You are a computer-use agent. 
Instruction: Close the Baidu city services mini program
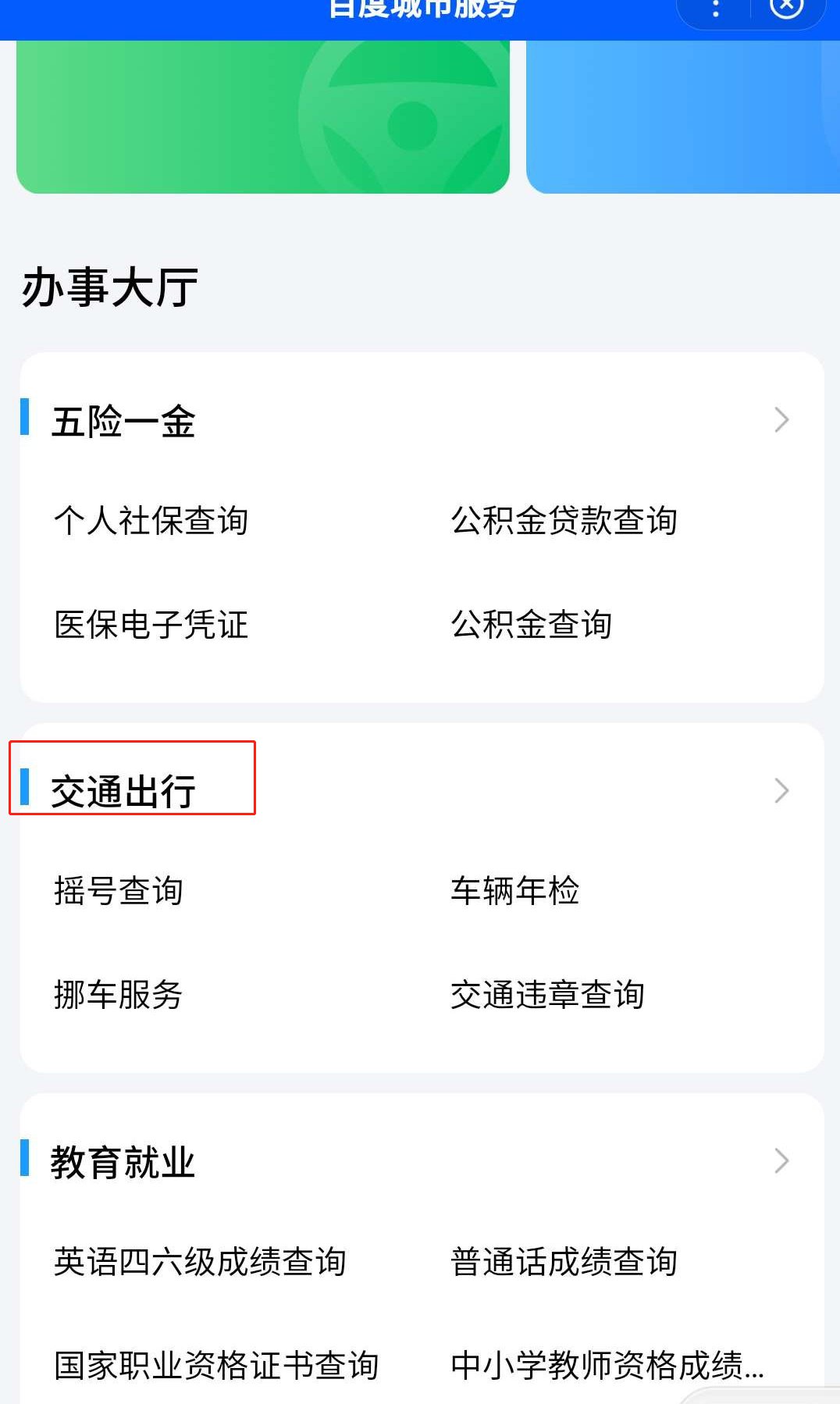pos(785,8)
